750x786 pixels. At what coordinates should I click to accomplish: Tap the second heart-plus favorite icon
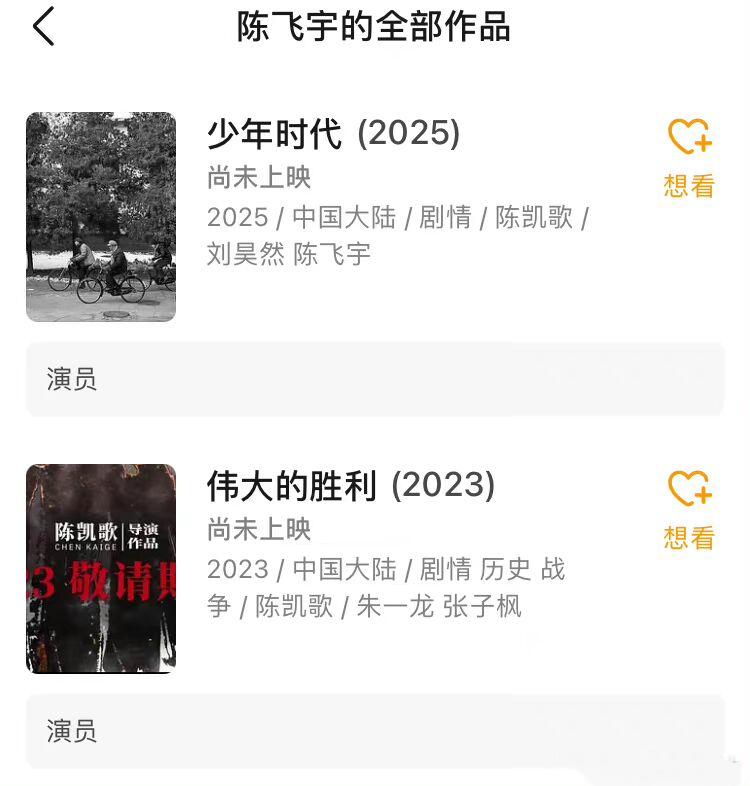click(688, 488)
